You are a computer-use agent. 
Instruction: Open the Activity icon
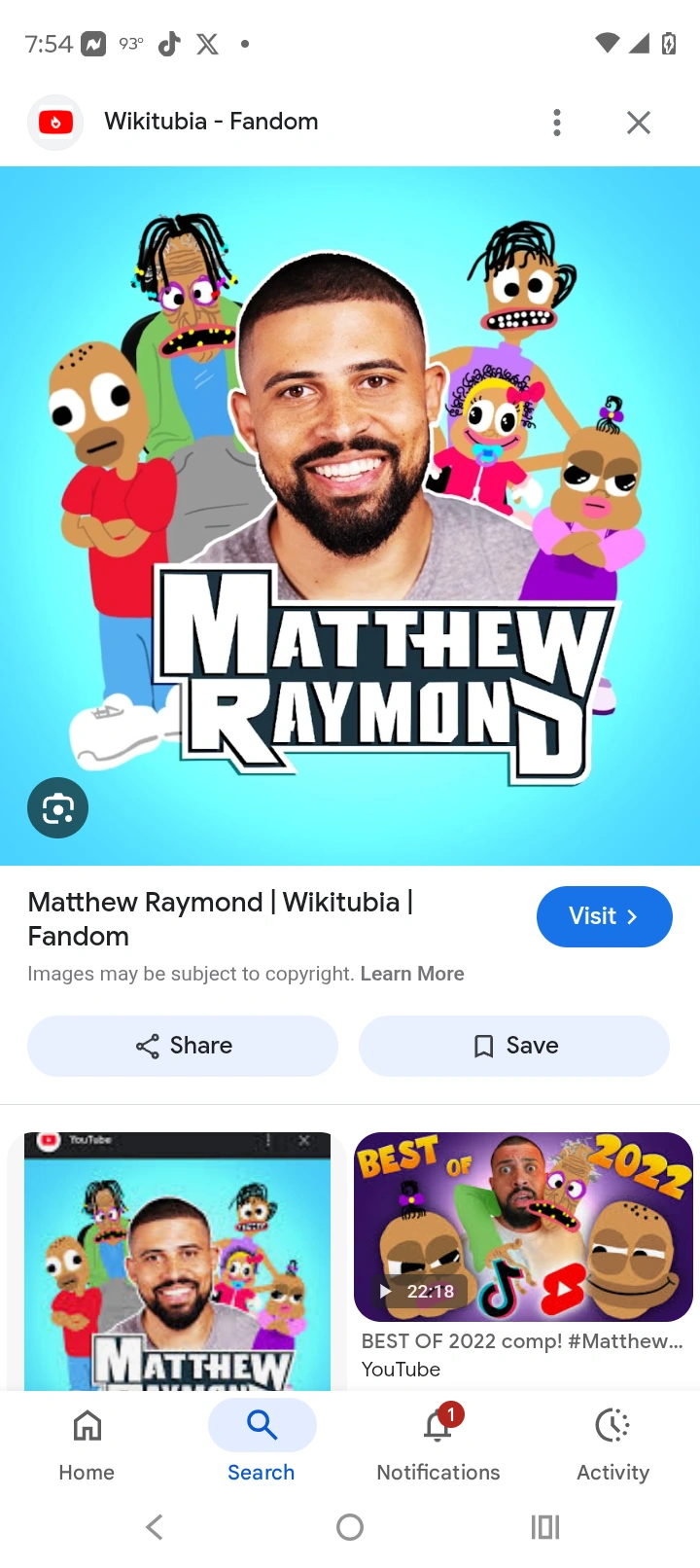612,1426
